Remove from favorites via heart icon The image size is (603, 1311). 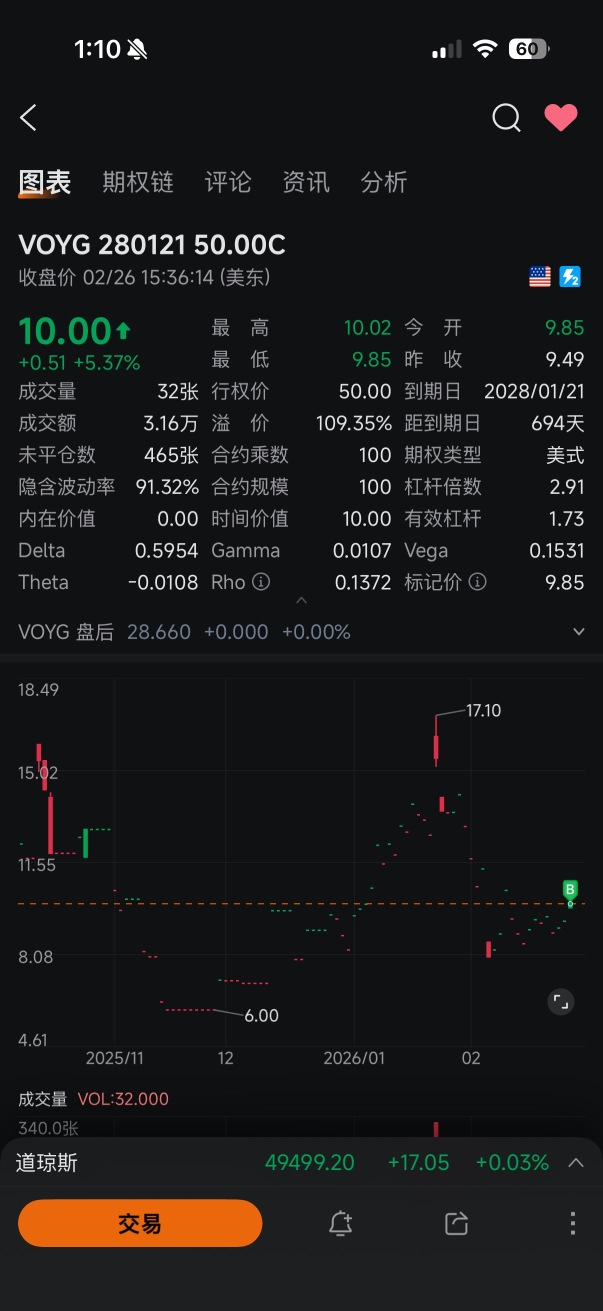pyautogui.click(x=561, y=118)
